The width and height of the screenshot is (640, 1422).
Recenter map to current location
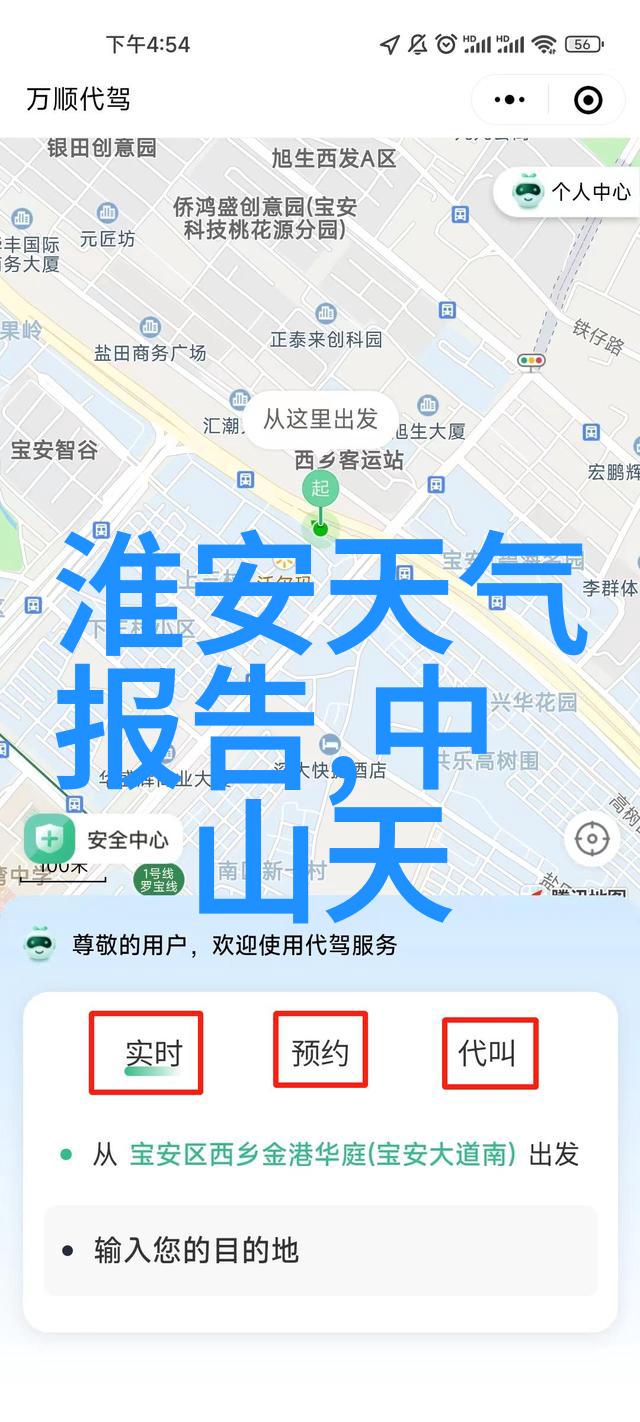click(592, 838)
